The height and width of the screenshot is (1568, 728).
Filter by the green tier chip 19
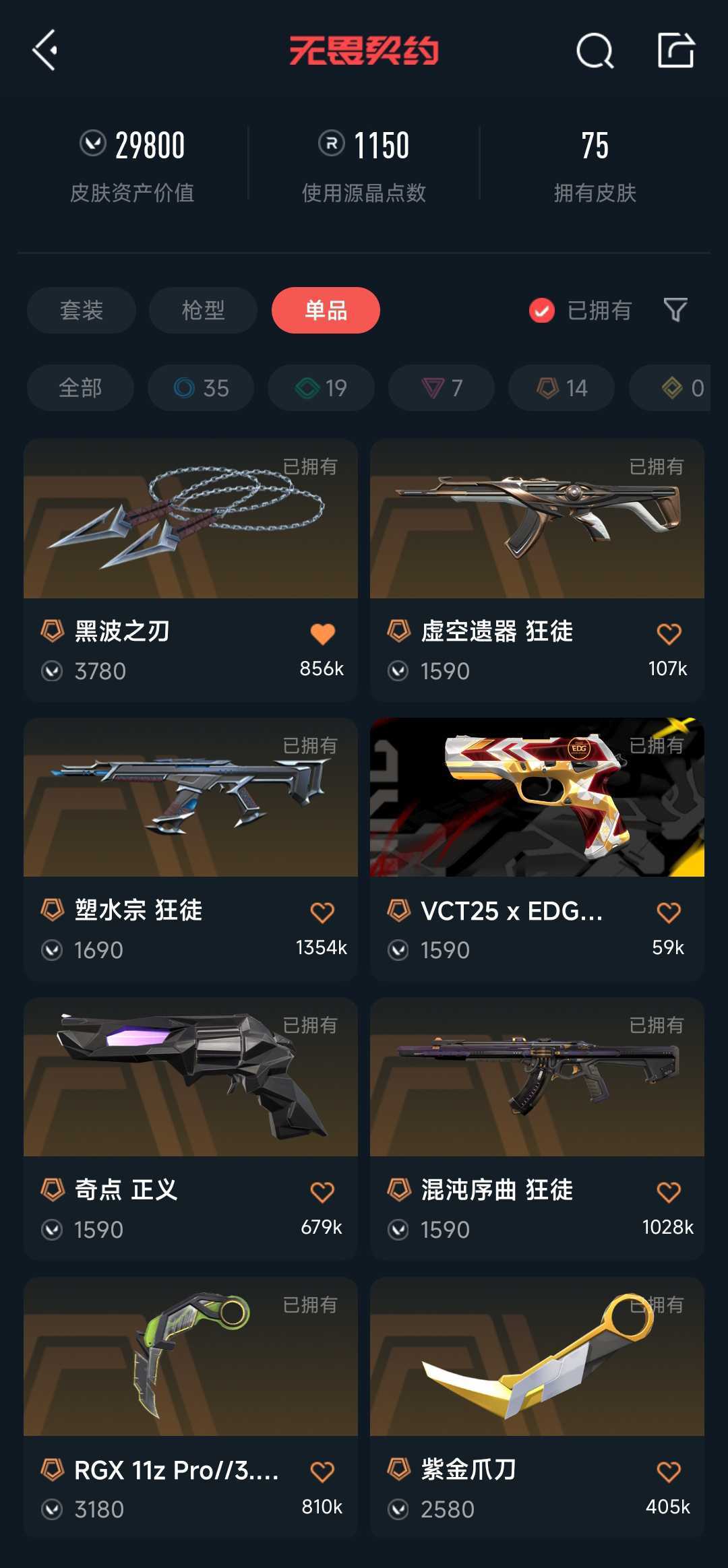(x=321, y=387)
